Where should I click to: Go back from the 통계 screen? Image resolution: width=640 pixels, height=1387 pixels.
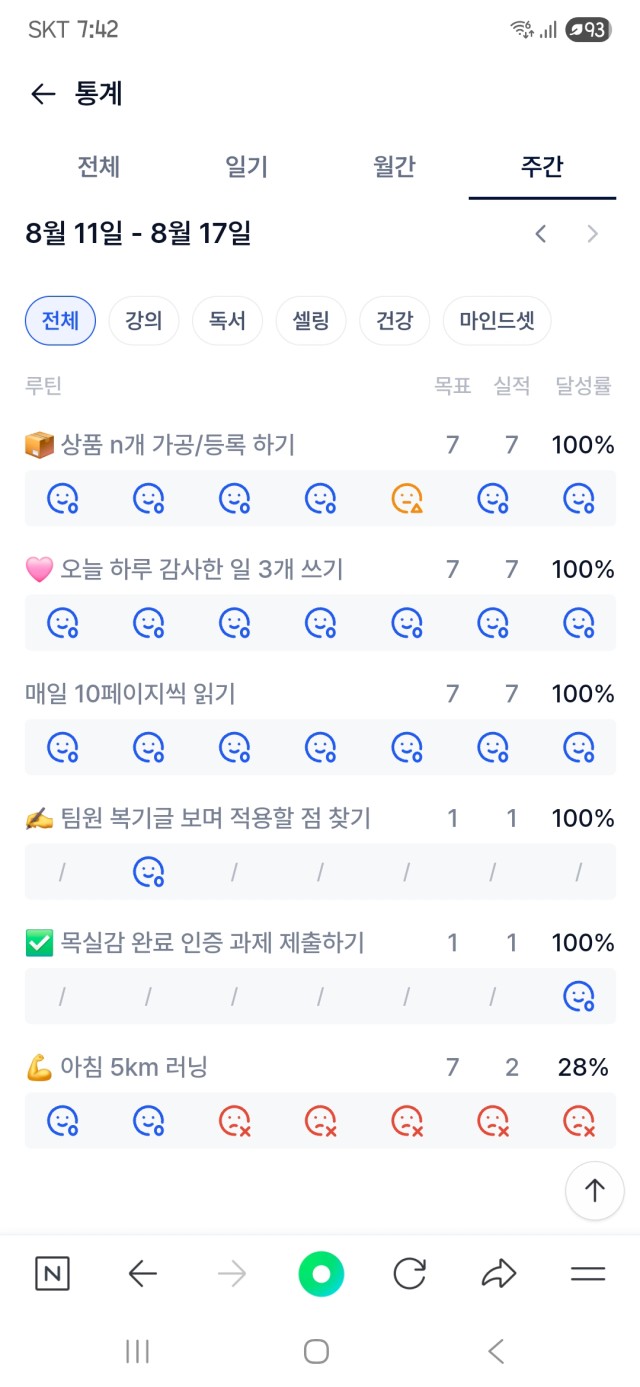tap(43, 94)
